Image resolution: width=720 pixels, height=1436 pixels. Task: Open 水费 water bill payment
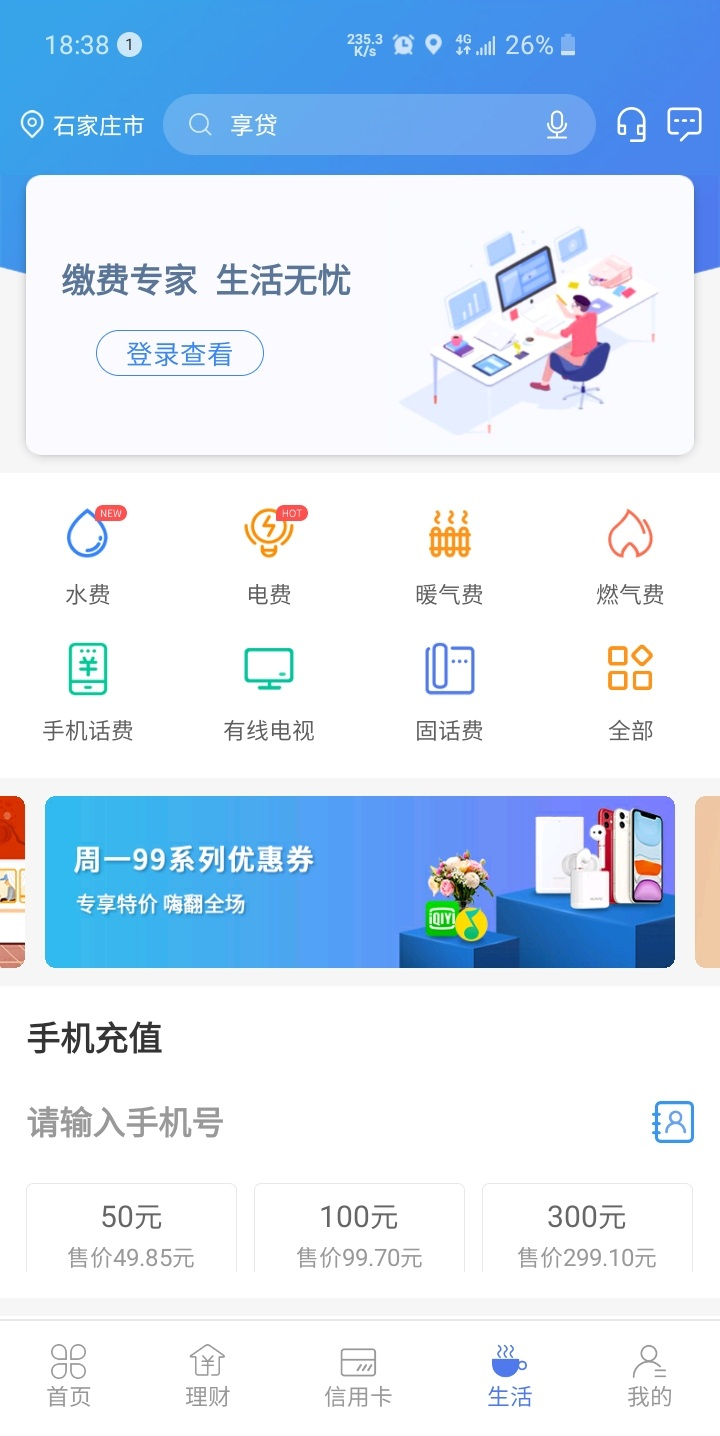point(88,556)
